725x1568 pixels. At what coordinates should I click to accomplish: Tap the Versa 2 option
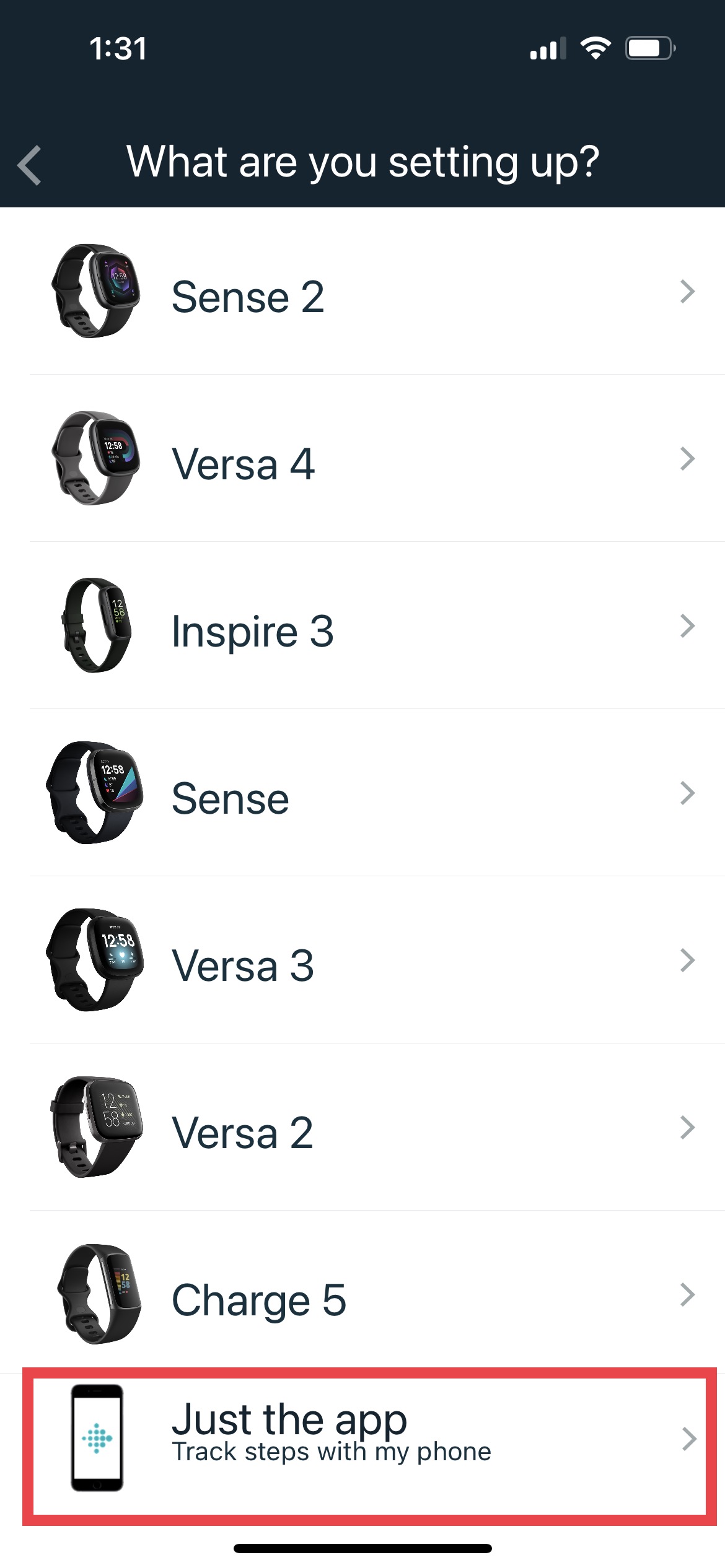point(372,1128)
